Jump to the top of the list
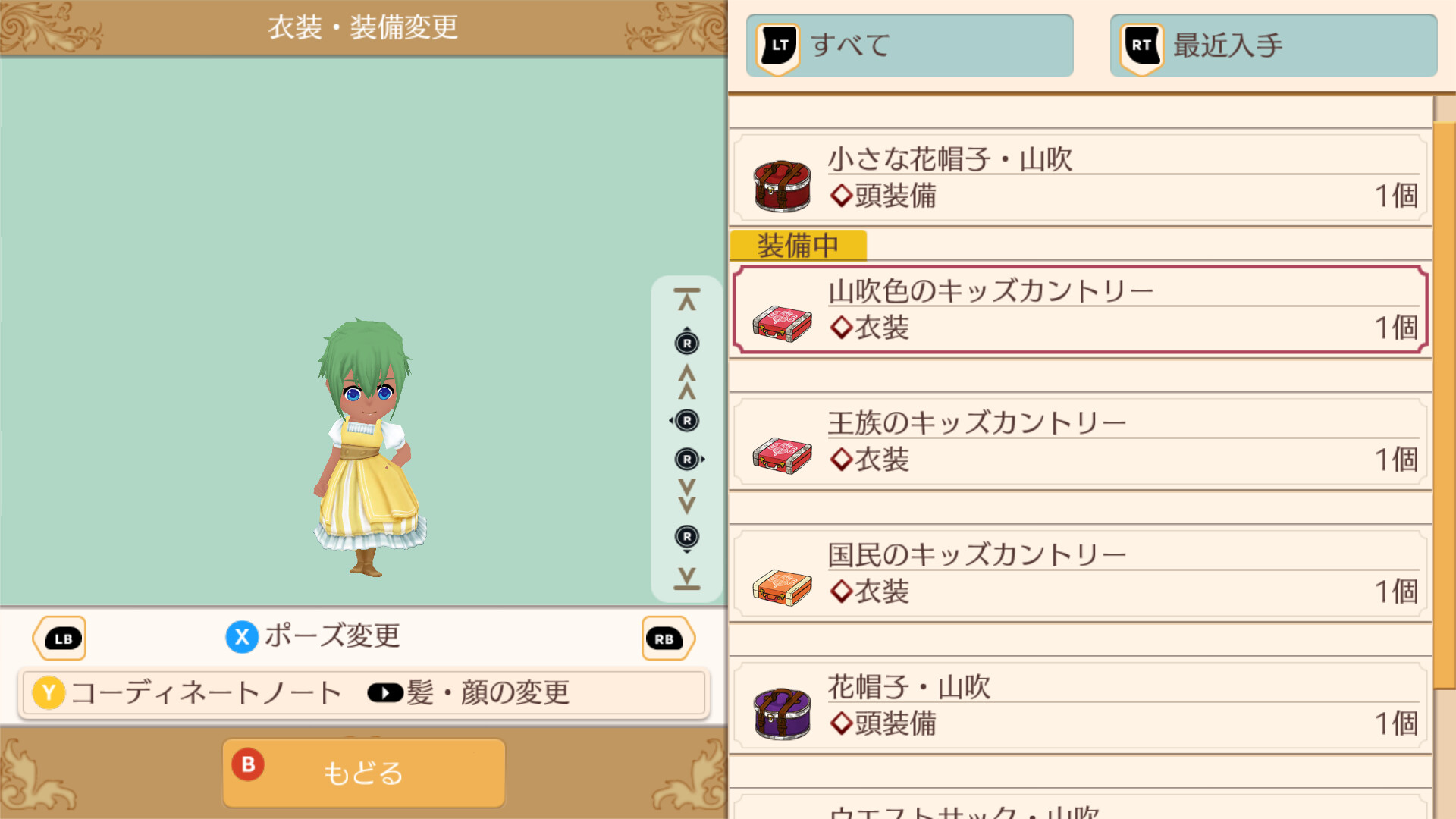This screenshot has width=1456, height=819. point(687,300)
